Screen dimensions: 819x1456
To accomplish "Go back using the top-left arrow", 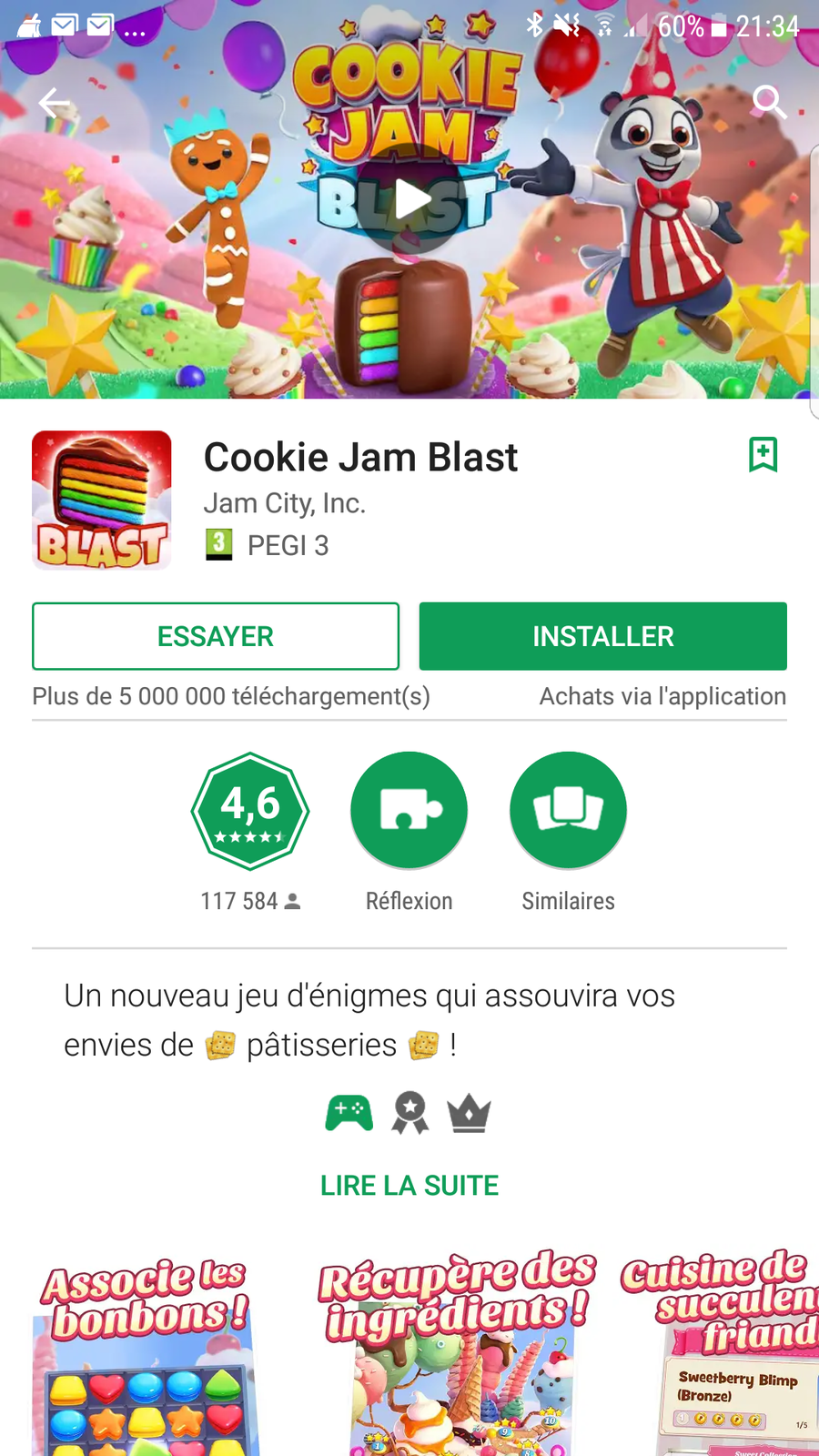I will tap(54, 103).
